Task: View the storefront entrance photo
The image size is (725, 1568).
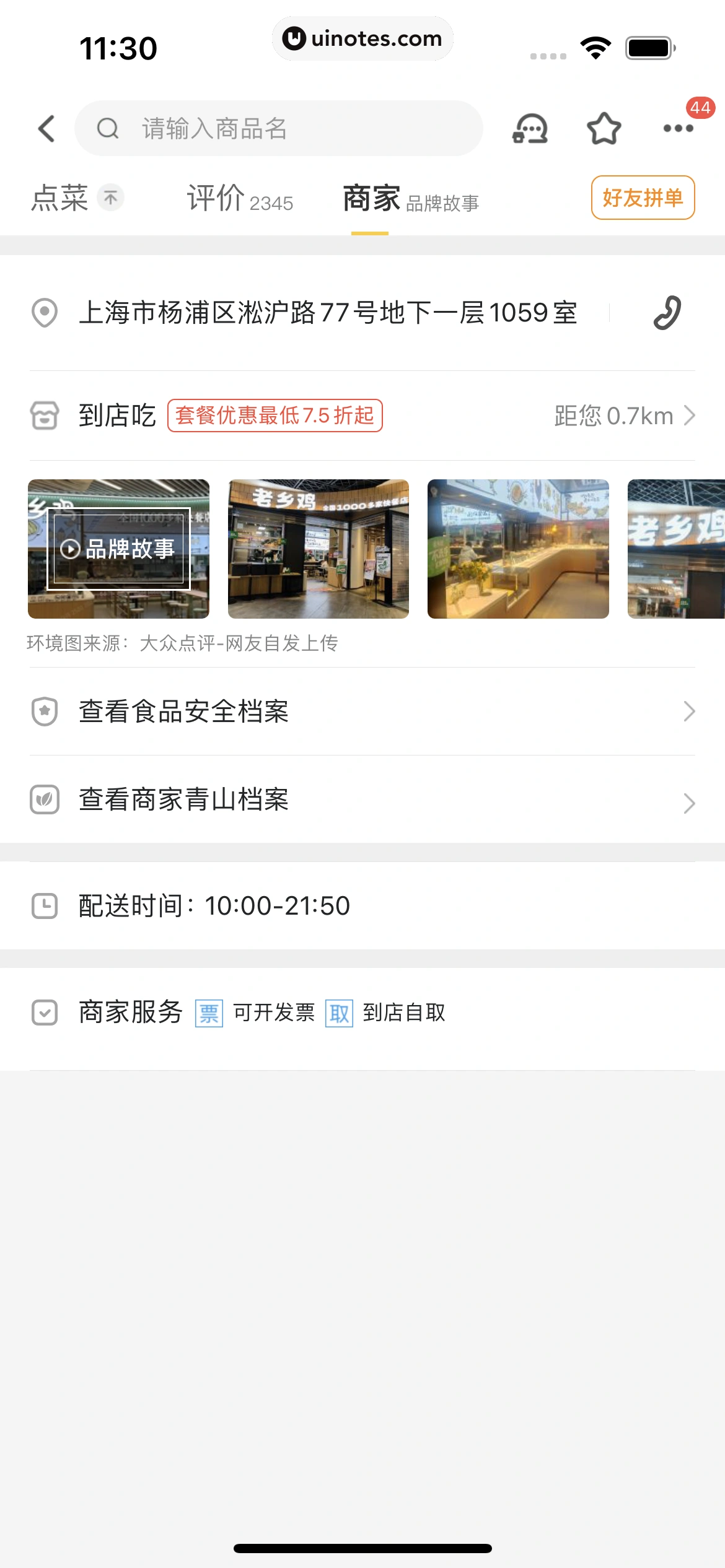Action: pos(319,549)
